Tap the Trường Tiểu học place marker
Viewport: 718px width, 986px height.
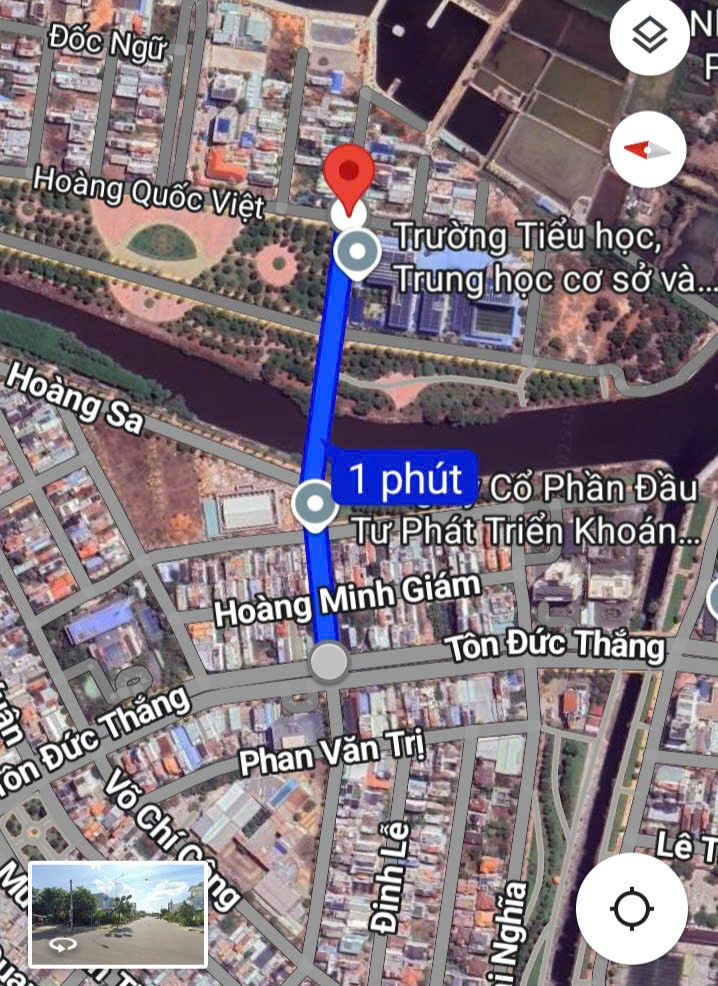coord(357,254)
